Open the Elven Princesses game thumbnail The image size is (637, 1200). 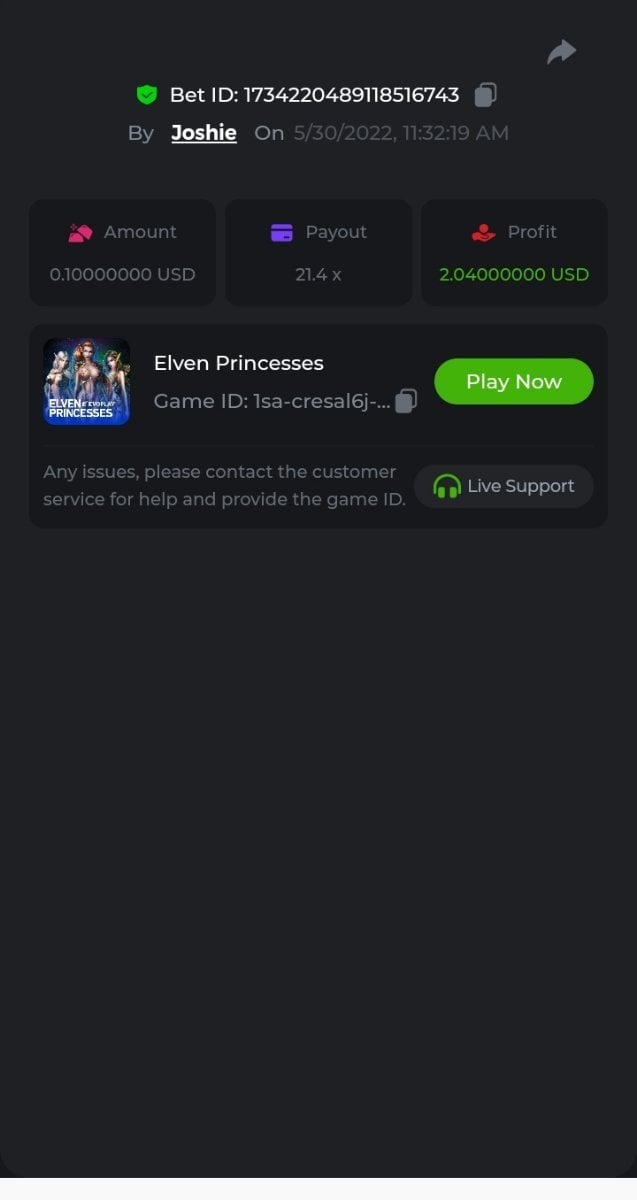click(x=87, y=381)
